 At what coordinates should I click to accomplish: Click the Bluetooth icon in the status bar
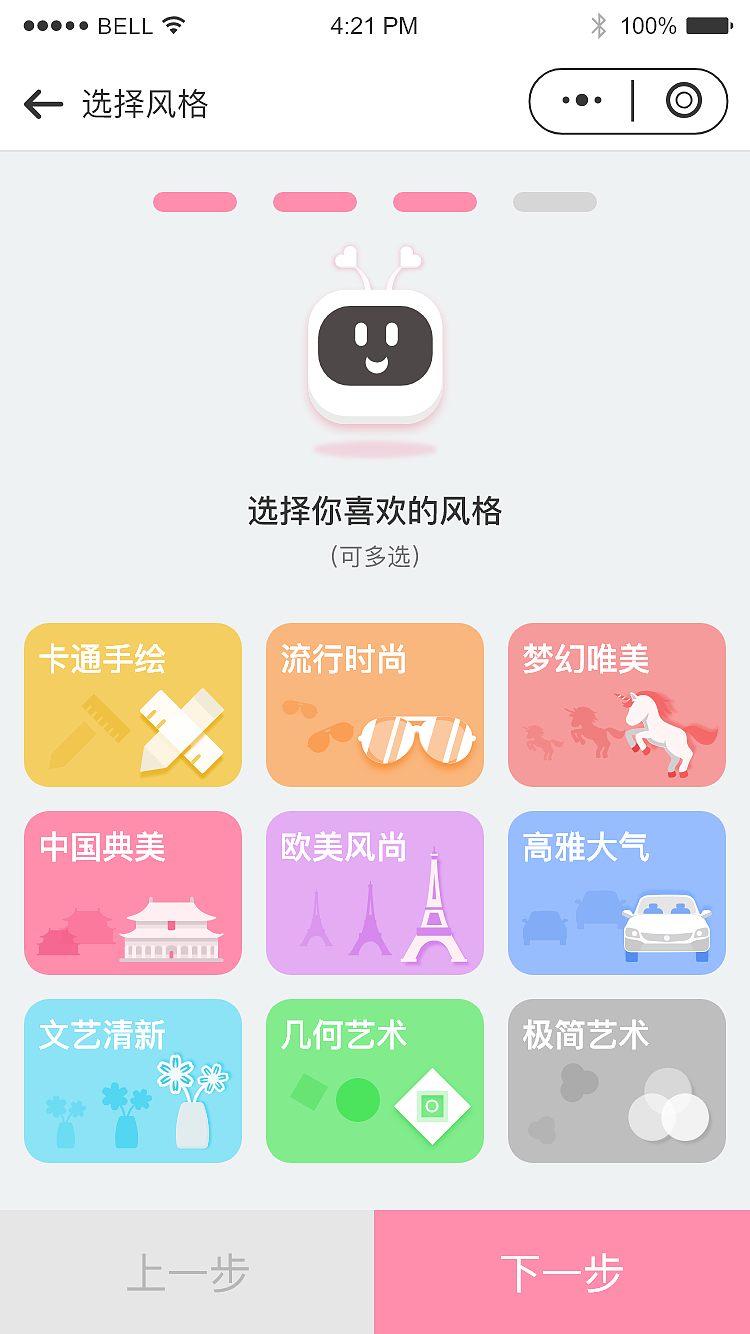coord(601,25)
